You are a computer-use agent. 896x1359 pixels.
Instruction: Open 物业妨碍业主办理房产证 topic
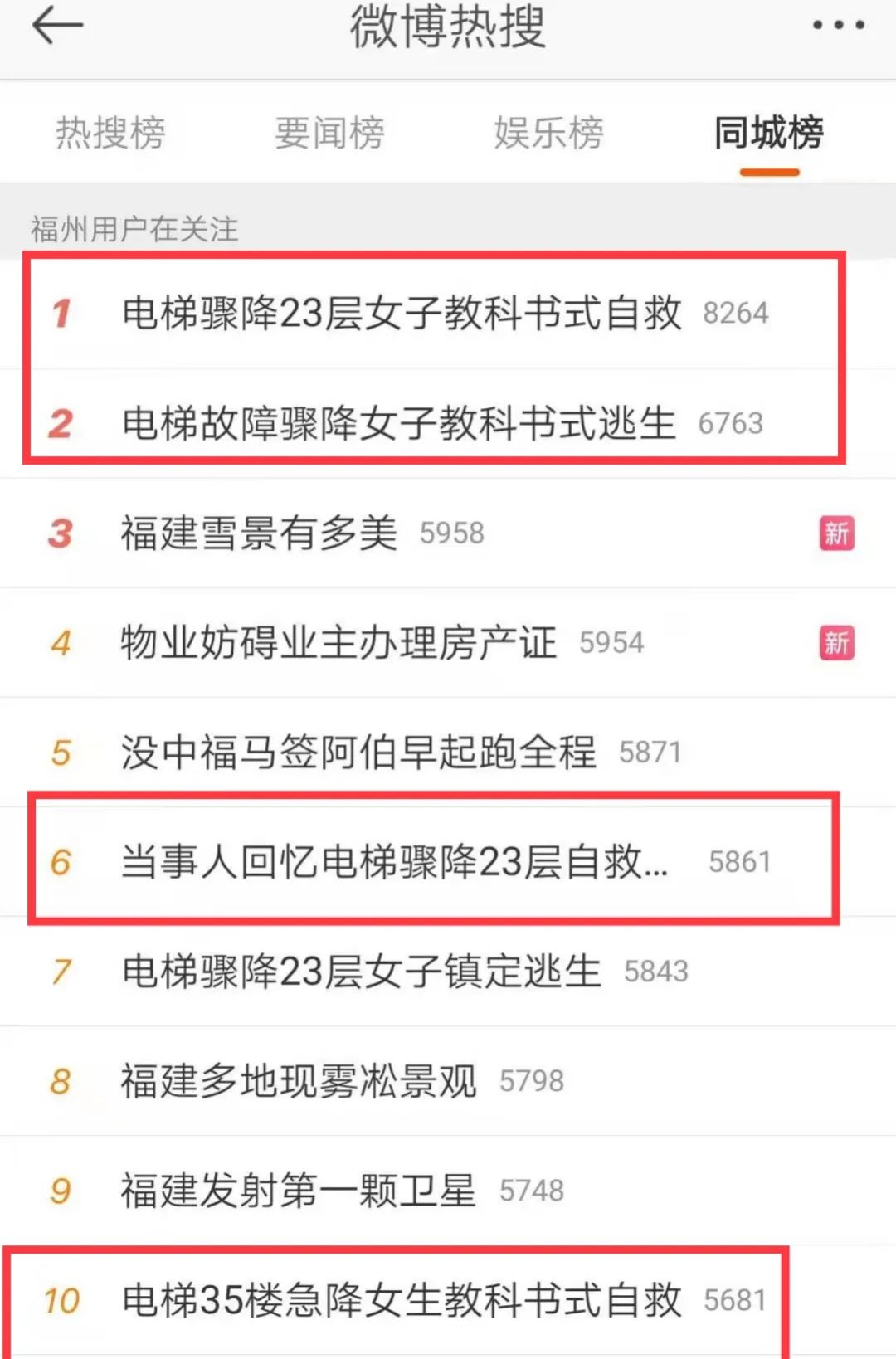click(x=338, y=643)
